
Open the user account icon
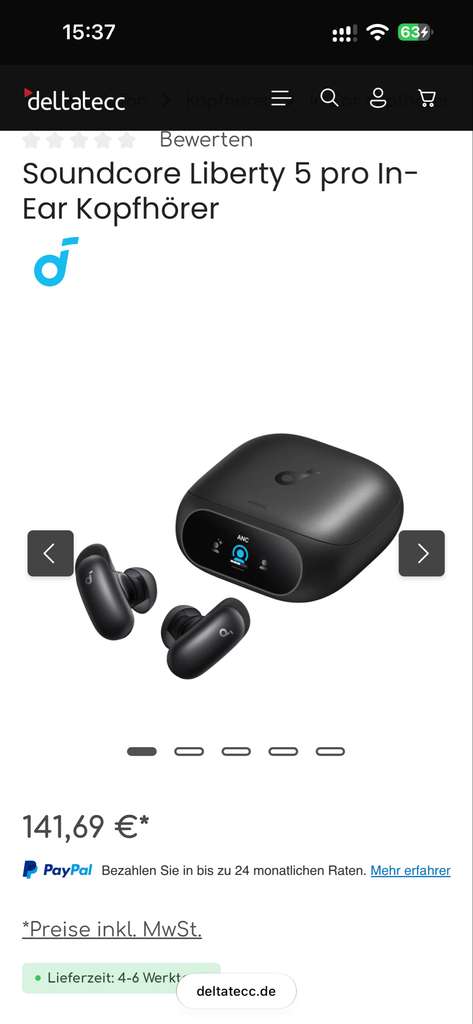pyautogui.click(x=378, y=98)
